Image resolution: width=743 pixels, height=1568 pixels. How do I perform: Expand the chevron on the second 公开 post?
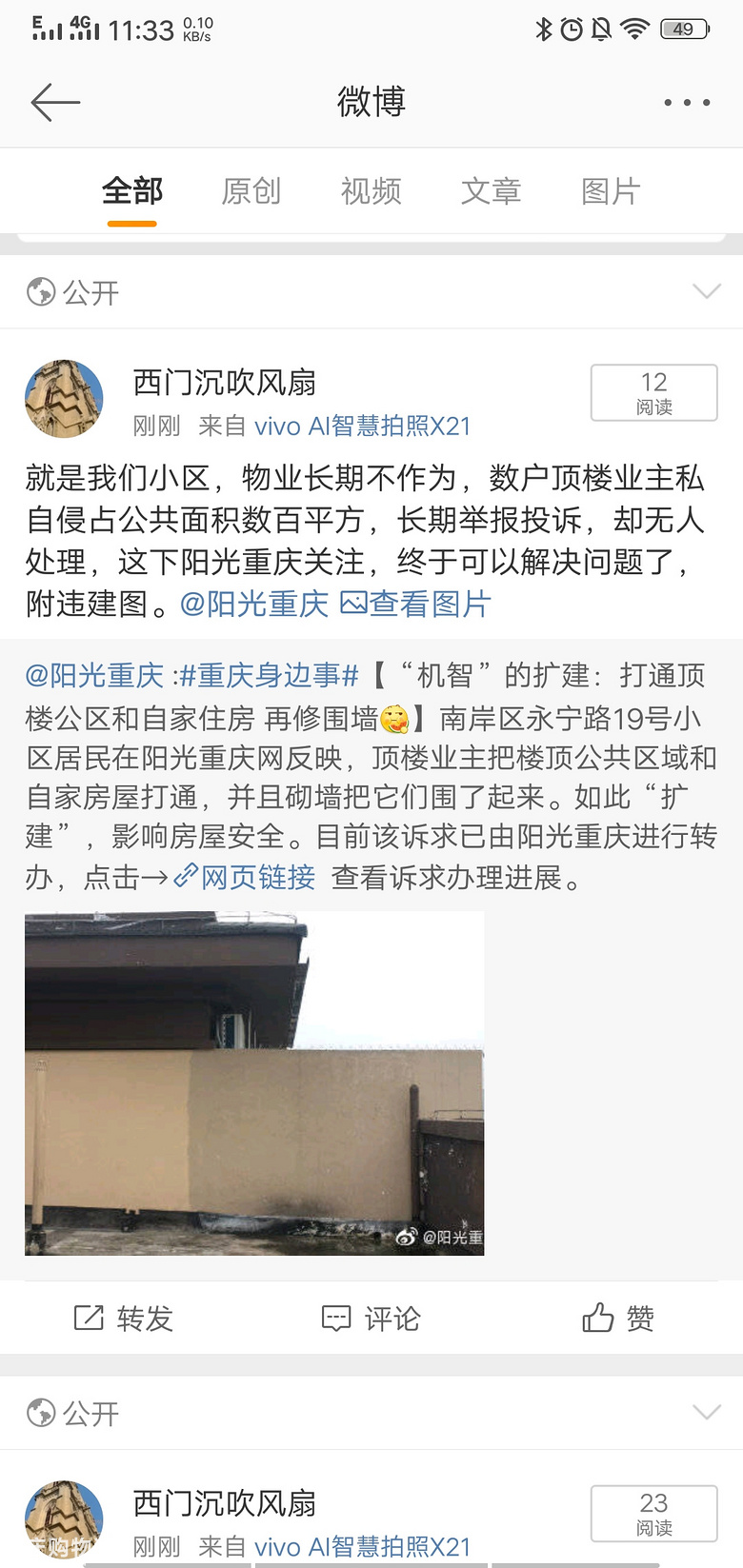[x=706, y=1412]
